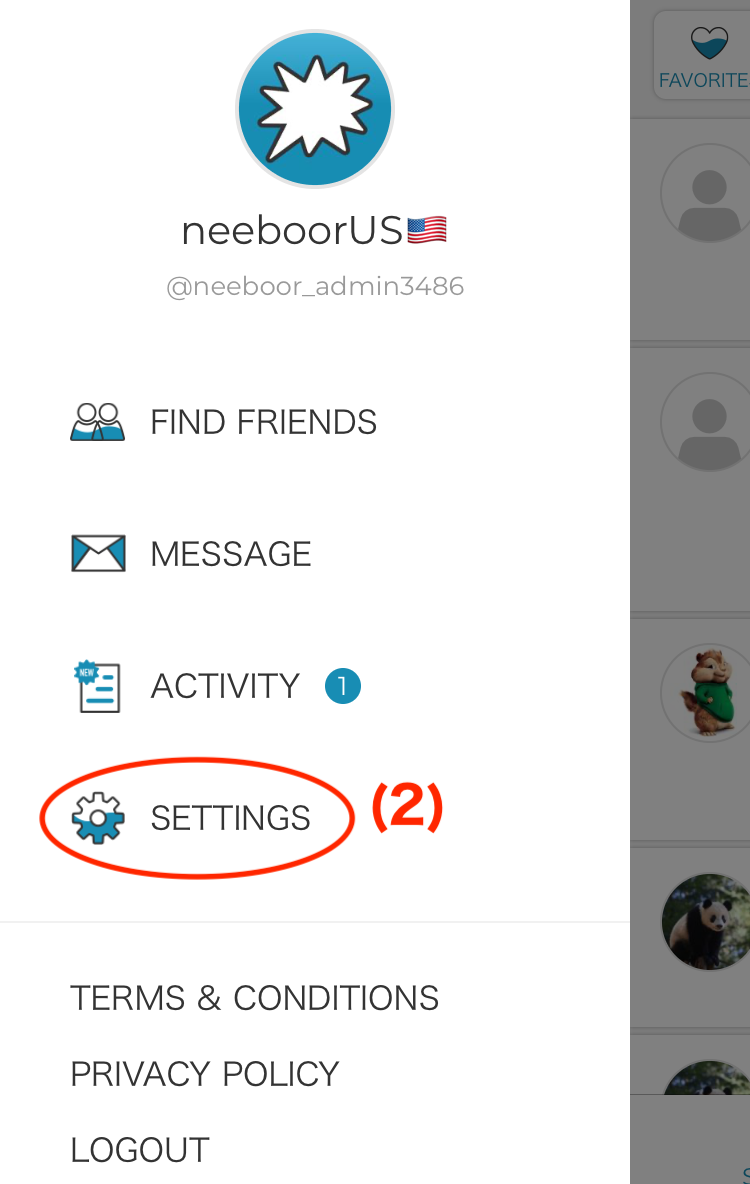Switch to the Favorite tab
The image size is (750, 1184).
[x=703, y=57]
